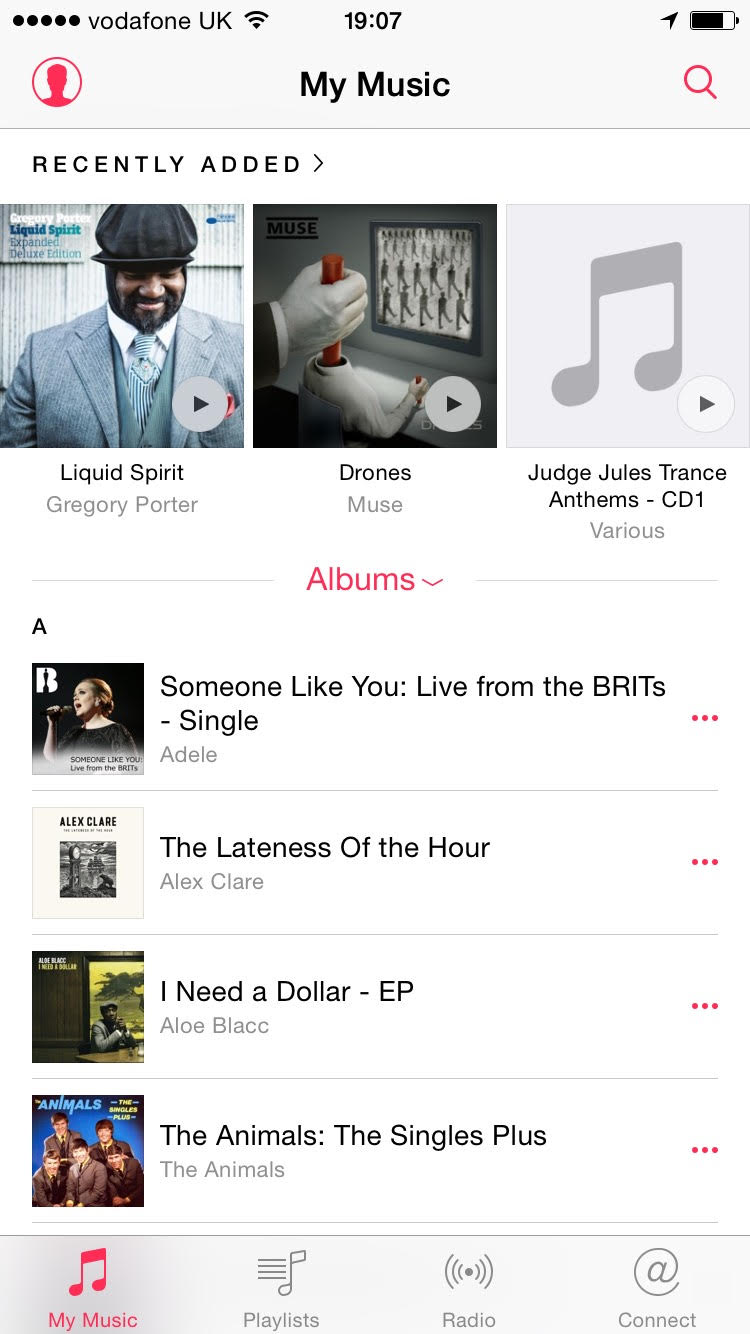Switch to the Playlists tab
Screen dimensions: 750x1334
(x=281, y=1285)
